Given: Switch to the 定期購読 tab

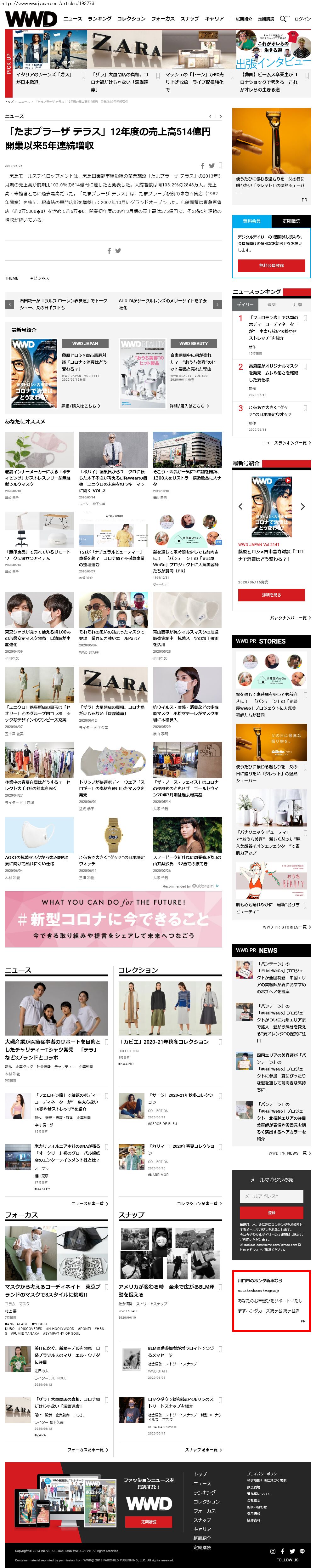Looking at the screenshot, I should coord(291,221).
